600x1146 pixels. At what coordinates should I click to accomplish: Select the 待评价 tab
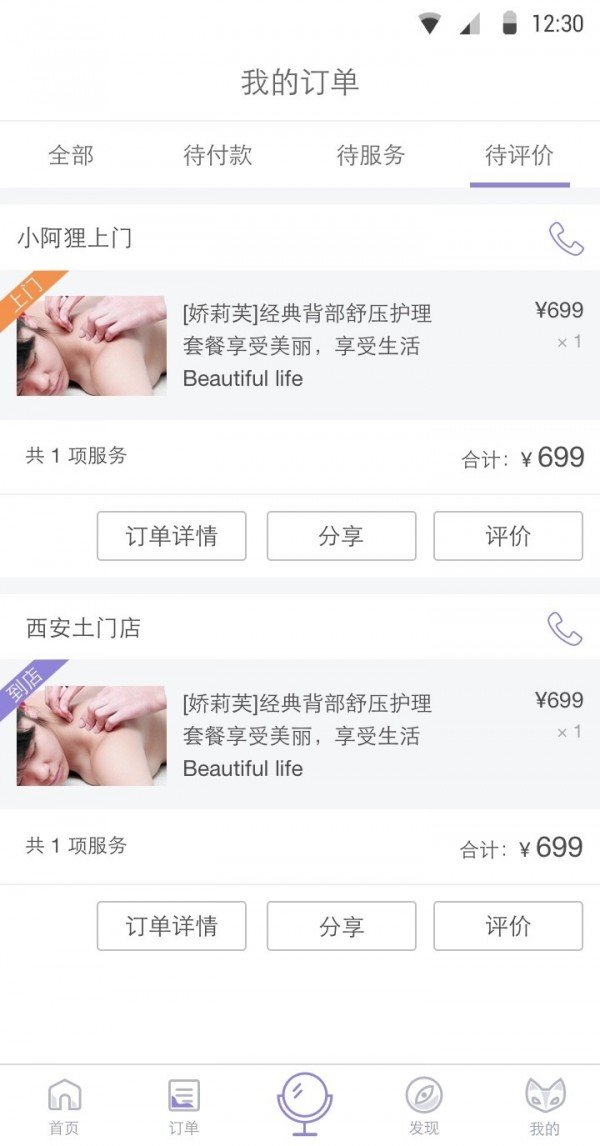(x=520, y=155)
